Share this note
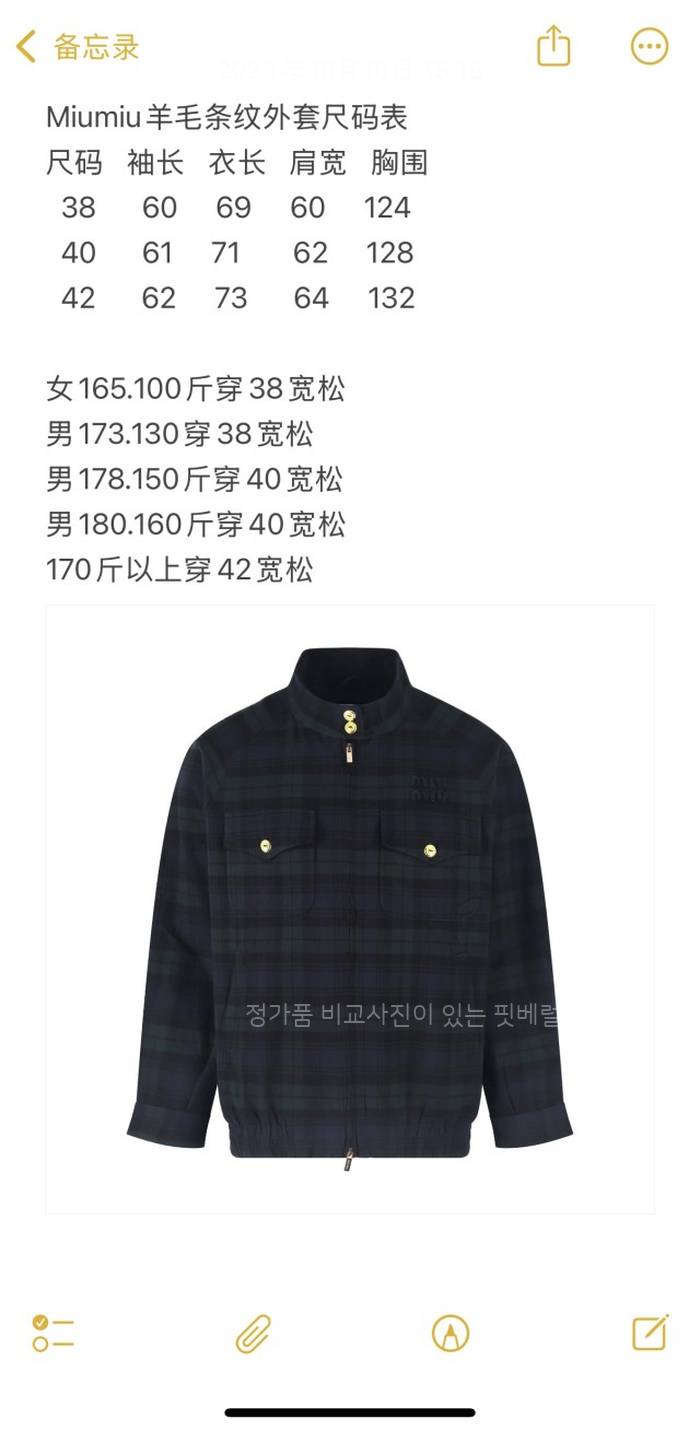The image size is (700, 1431). pos(553,47)
